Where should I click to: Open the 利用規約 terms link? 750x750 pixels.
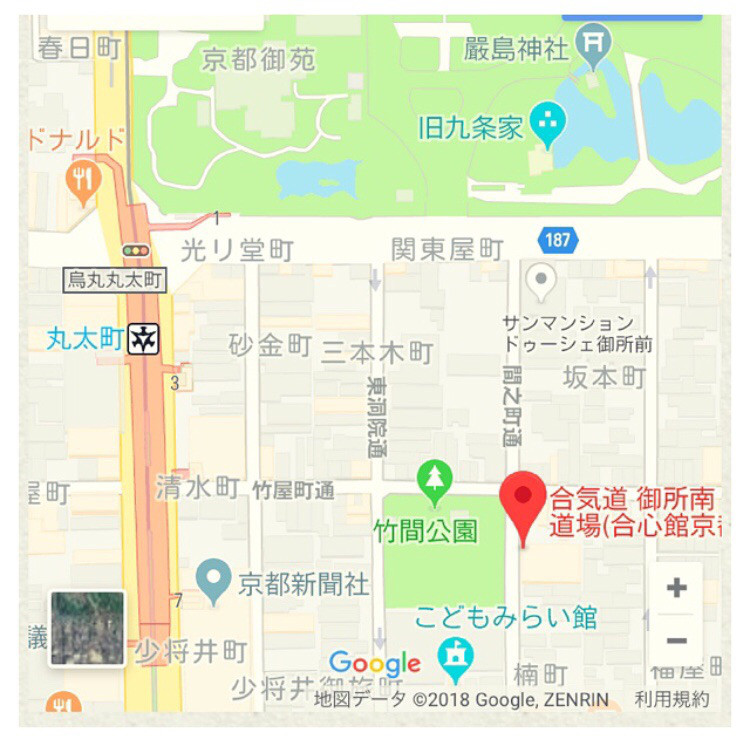pos(672,699)
